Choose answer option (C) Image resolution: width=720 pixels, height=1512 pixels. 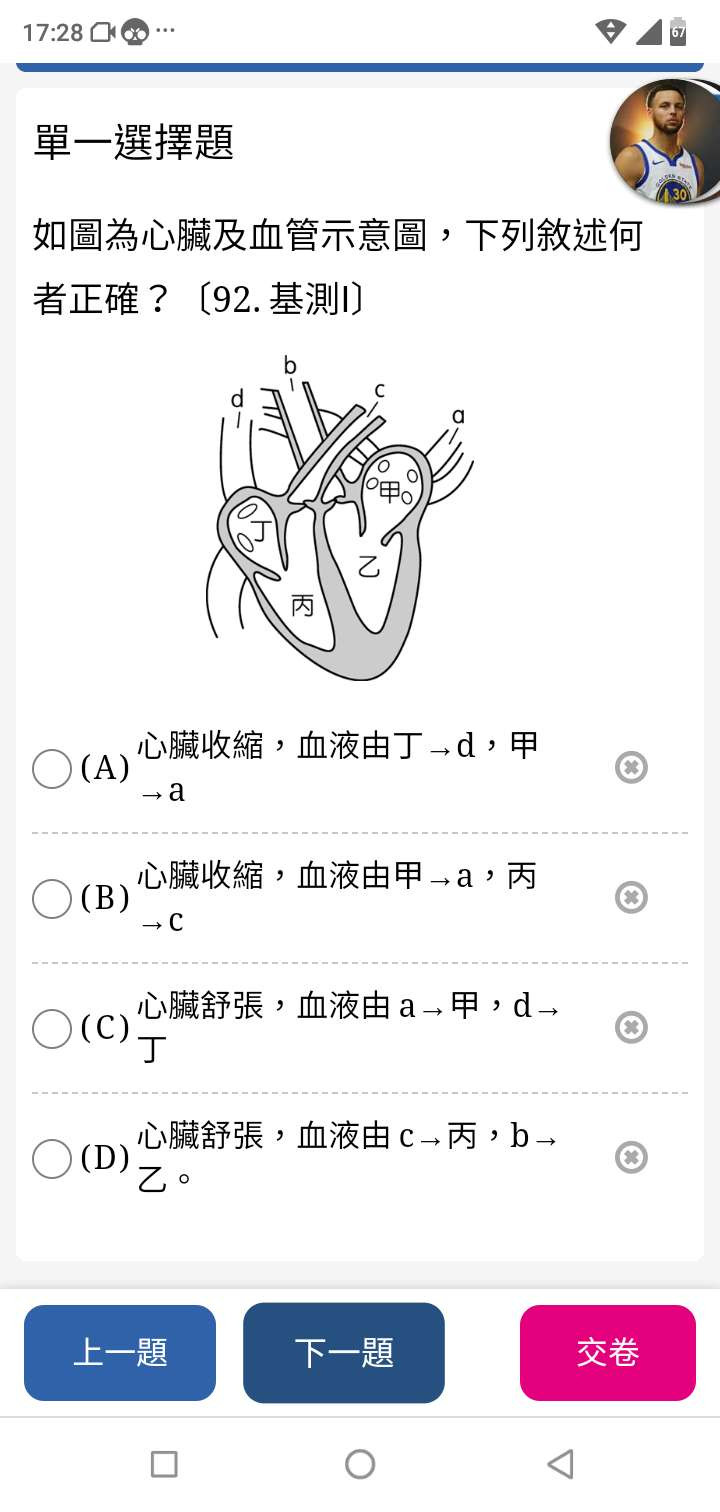(52, 1028)
